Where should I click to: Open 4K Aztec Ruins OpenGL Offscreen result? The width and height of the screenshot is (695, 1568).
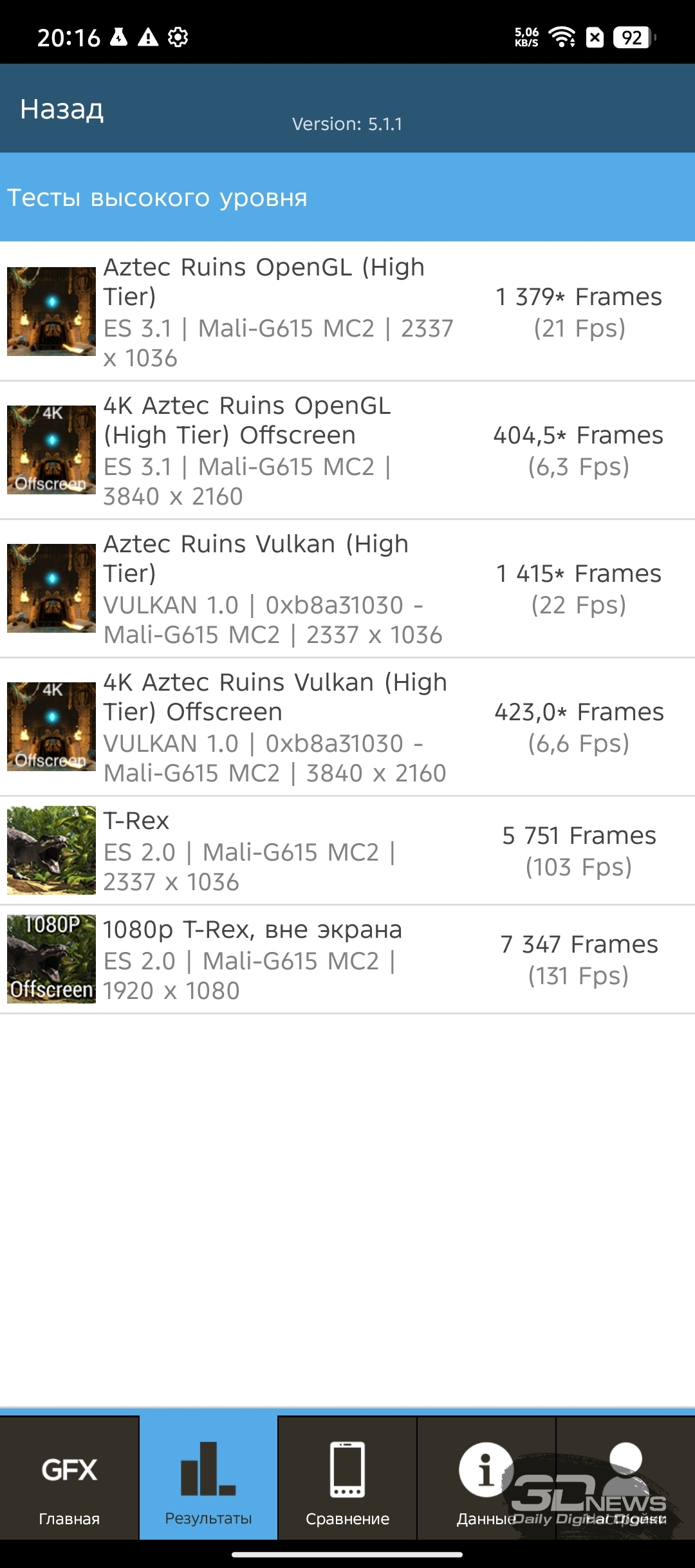pyautogui.click(x=347, y=450)
